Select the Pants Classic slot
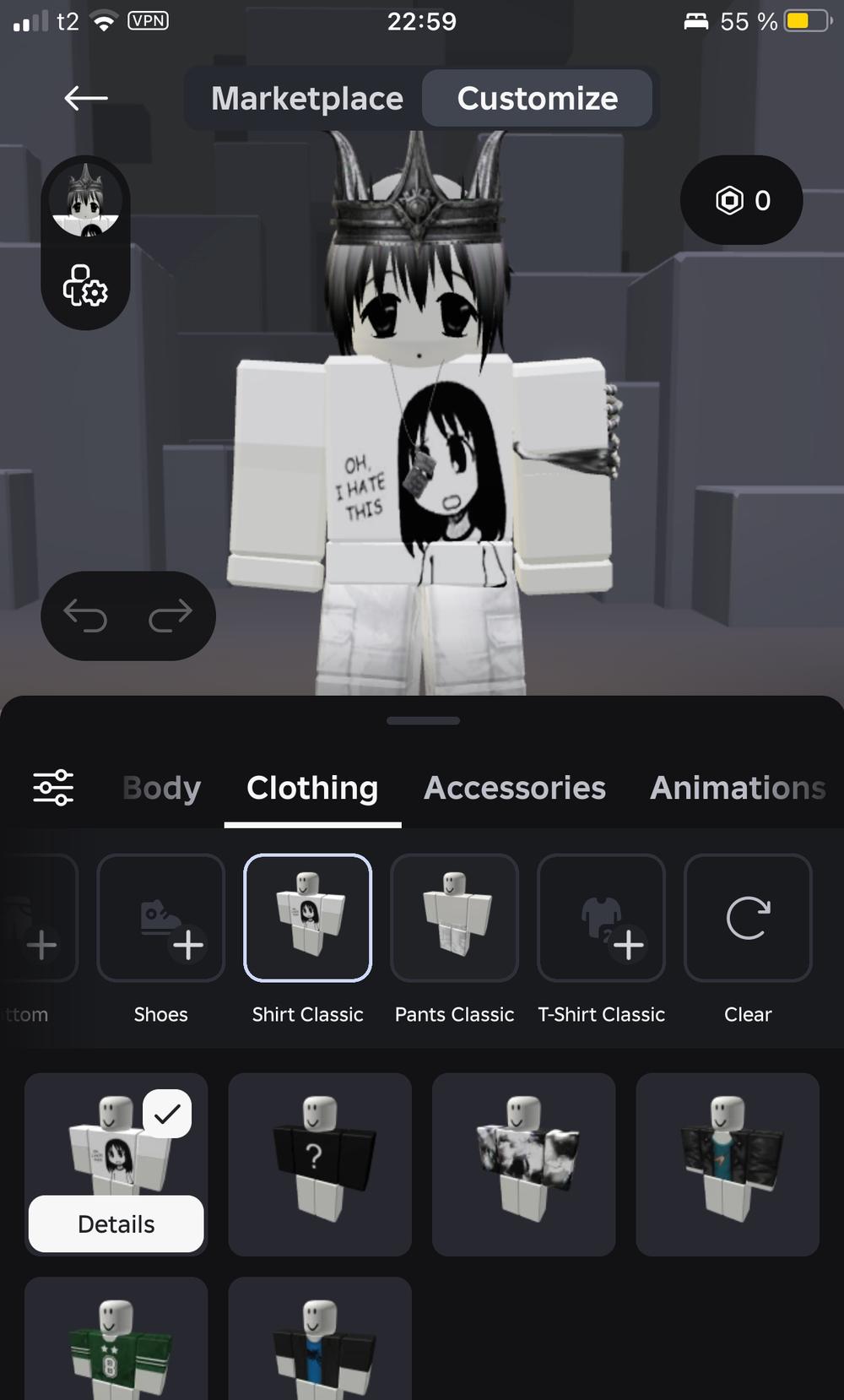Viewport: 844px width, 1400px height. click(454, 918)
